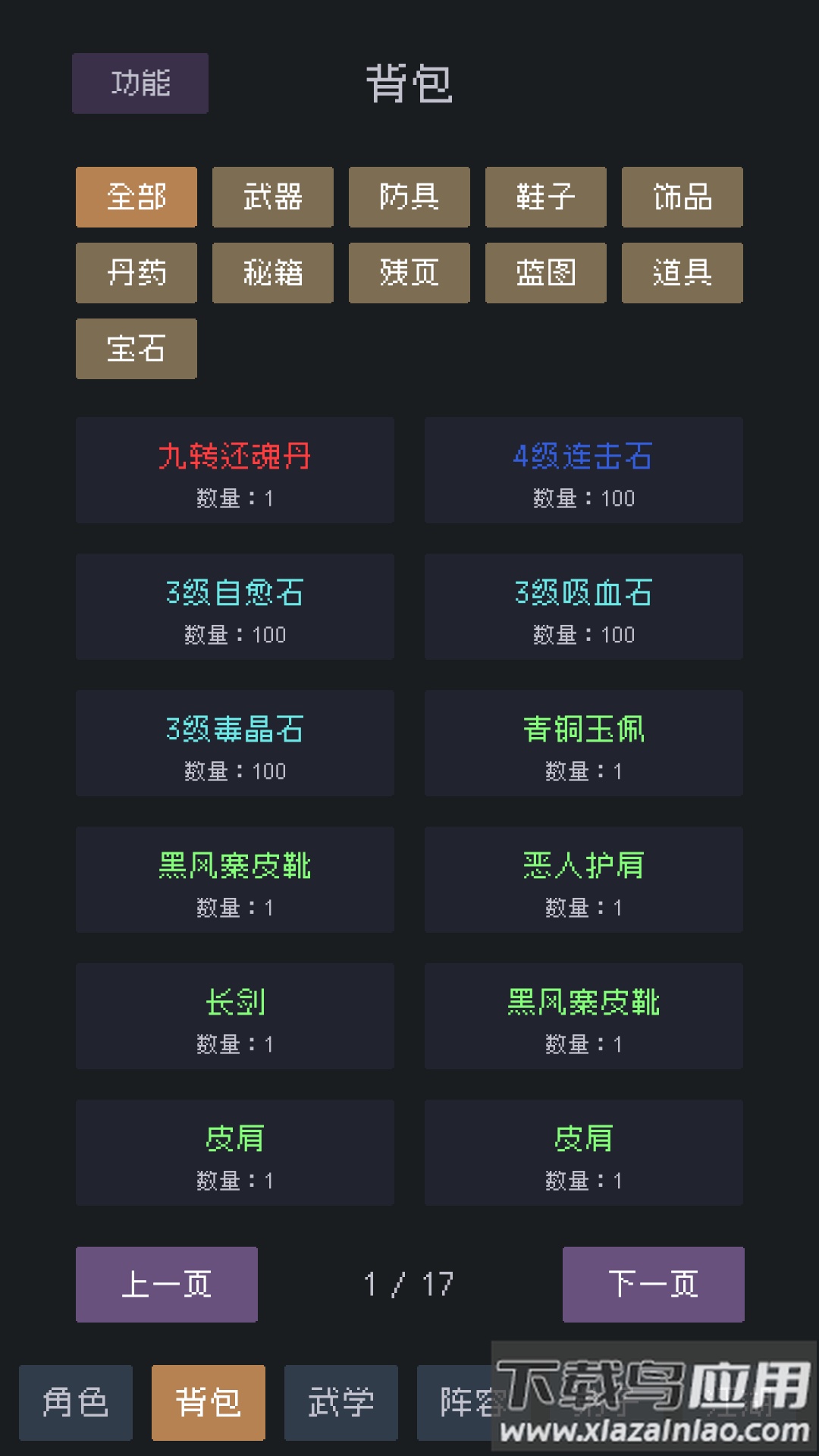
Task: Filter backpack by 防具
Action: 409,197
